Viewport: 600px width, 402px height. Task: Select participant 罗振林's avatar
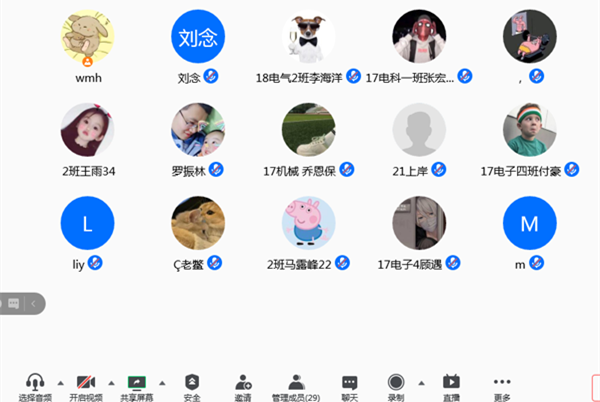click(198, 131)
